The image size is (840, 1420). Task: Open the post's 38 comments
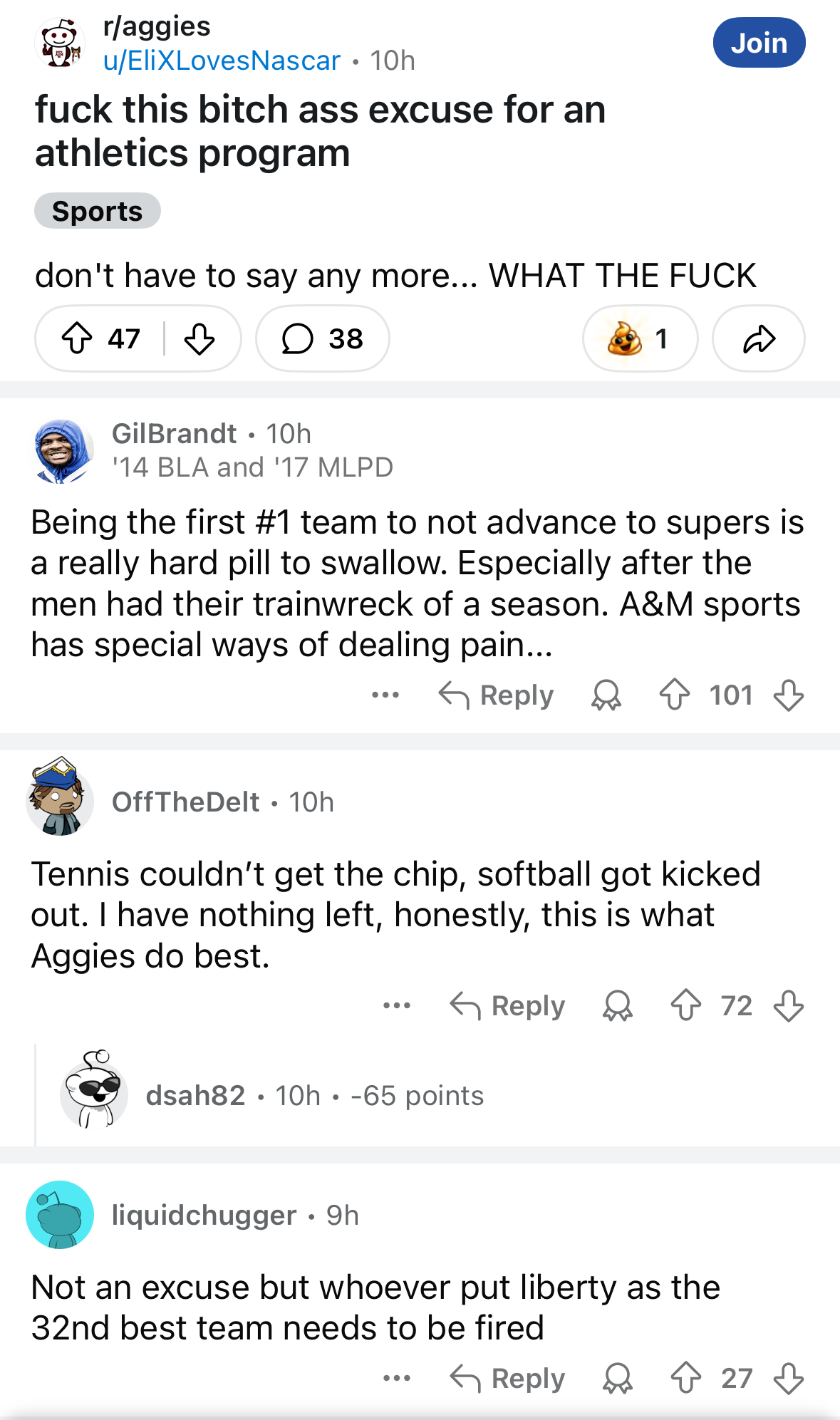323,338
